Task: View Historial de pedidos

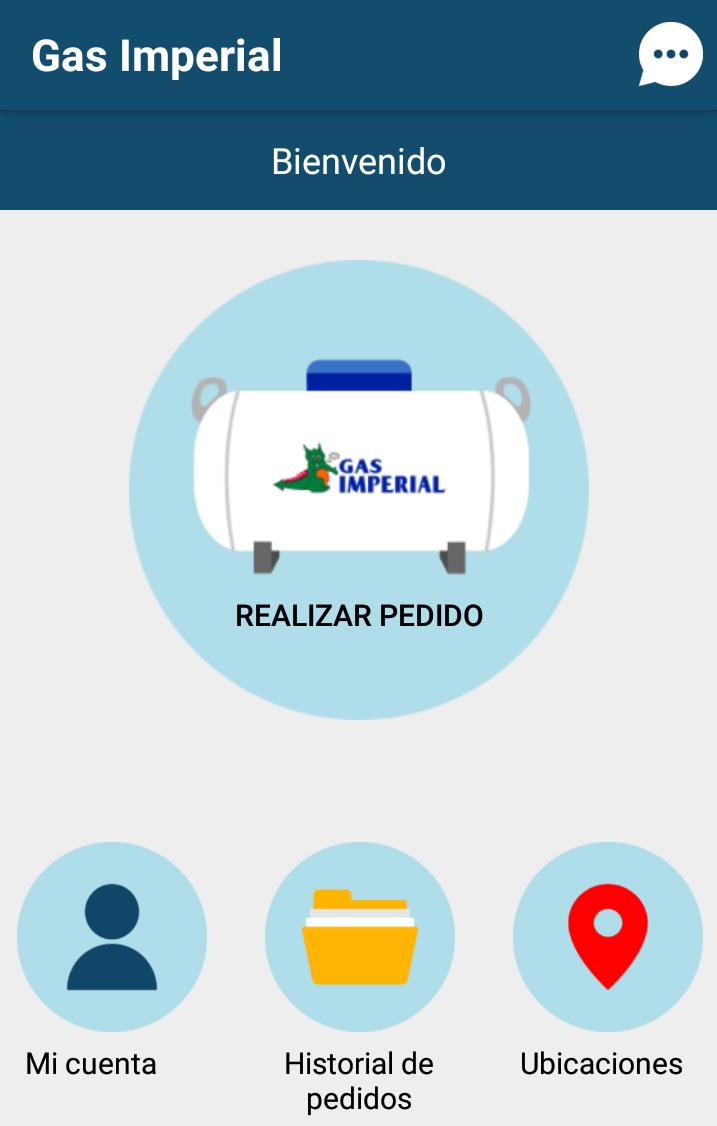Action: pos(360,937)
